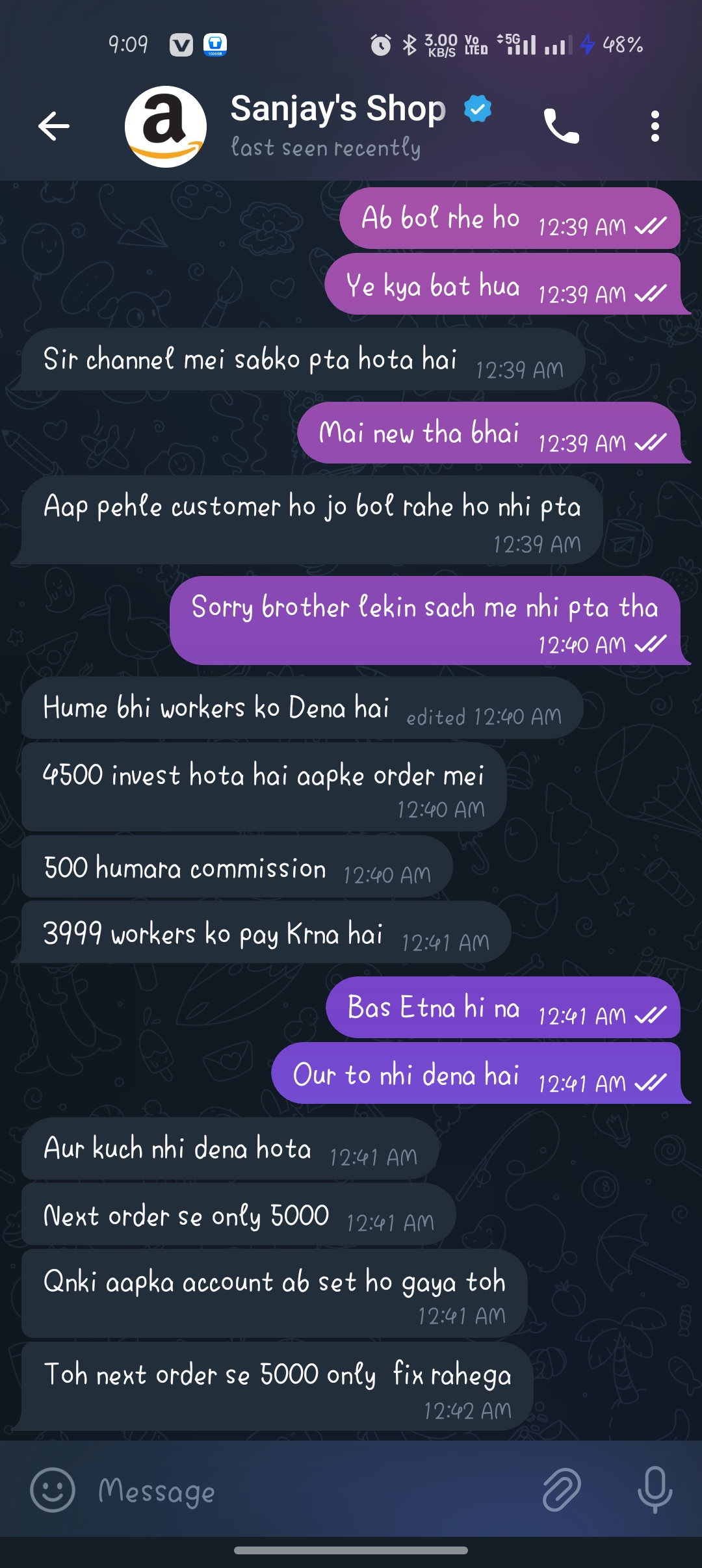Attach a file with the paperclip
The height and width of the screenshot is (1568, 702).
(x=561, y=1490)
